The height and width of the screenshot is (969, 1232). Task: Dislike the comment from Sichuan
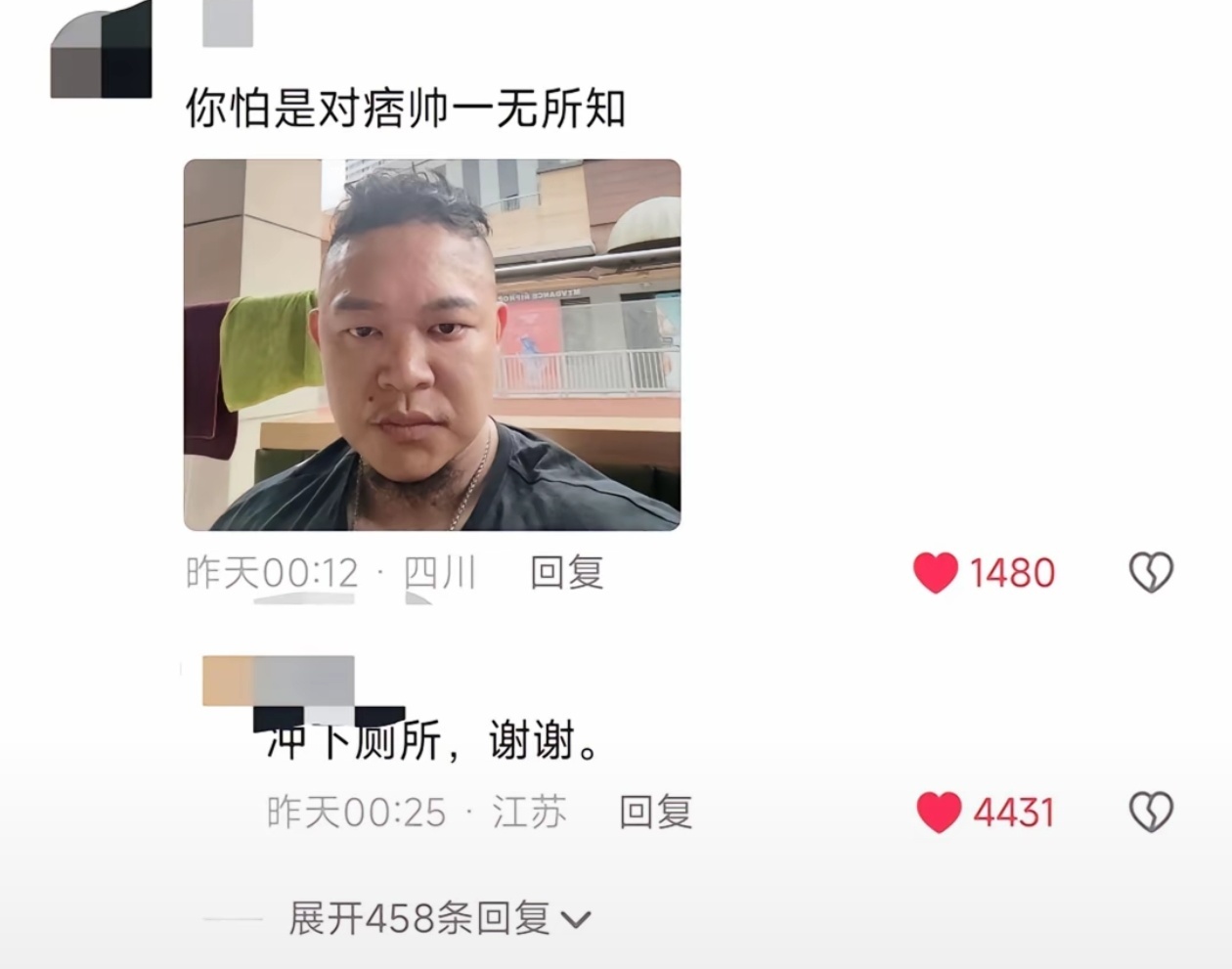pos(1151,573)
